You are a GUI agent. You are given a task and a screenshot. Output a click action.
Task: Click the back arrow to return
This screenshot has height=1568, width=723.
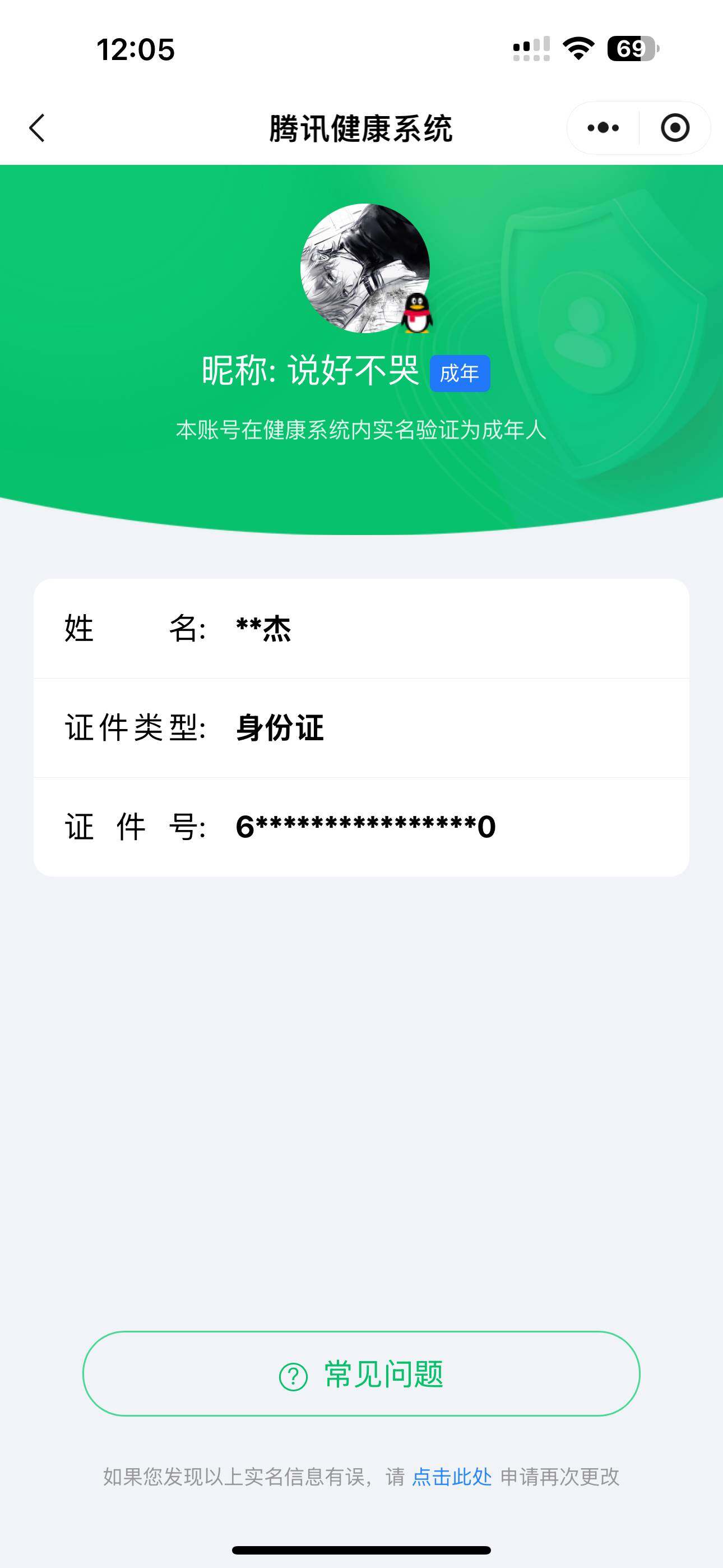tap(36, 127)
